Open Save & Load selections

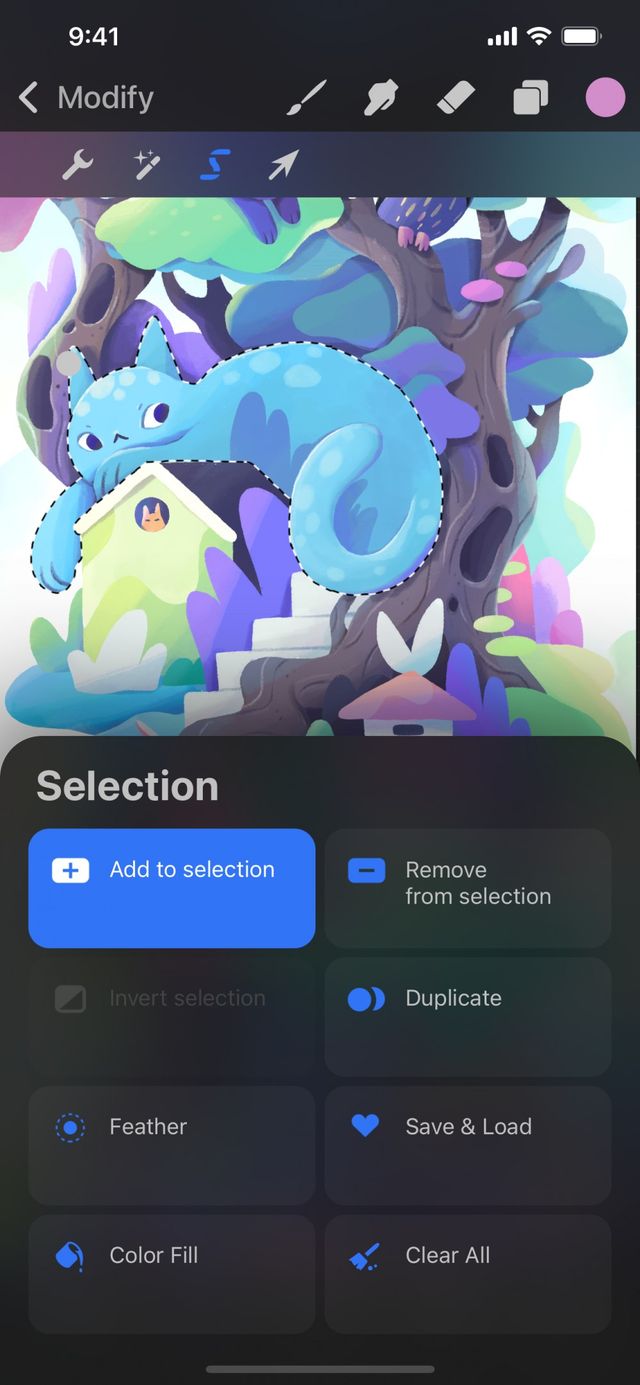(x=467, y=1144)
